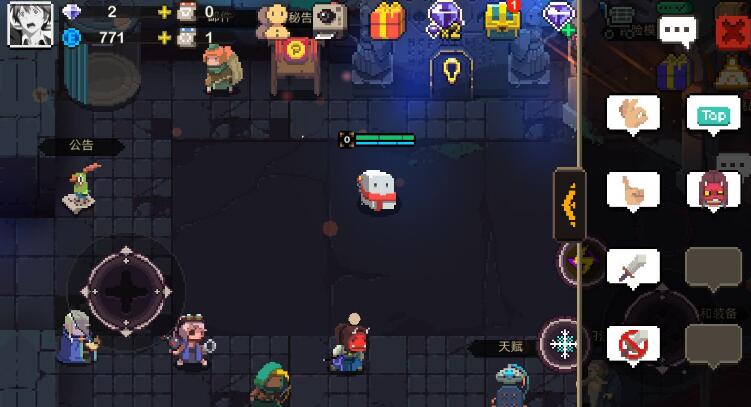Send the OK hand emote
The image size is (751, 407).
633,113
